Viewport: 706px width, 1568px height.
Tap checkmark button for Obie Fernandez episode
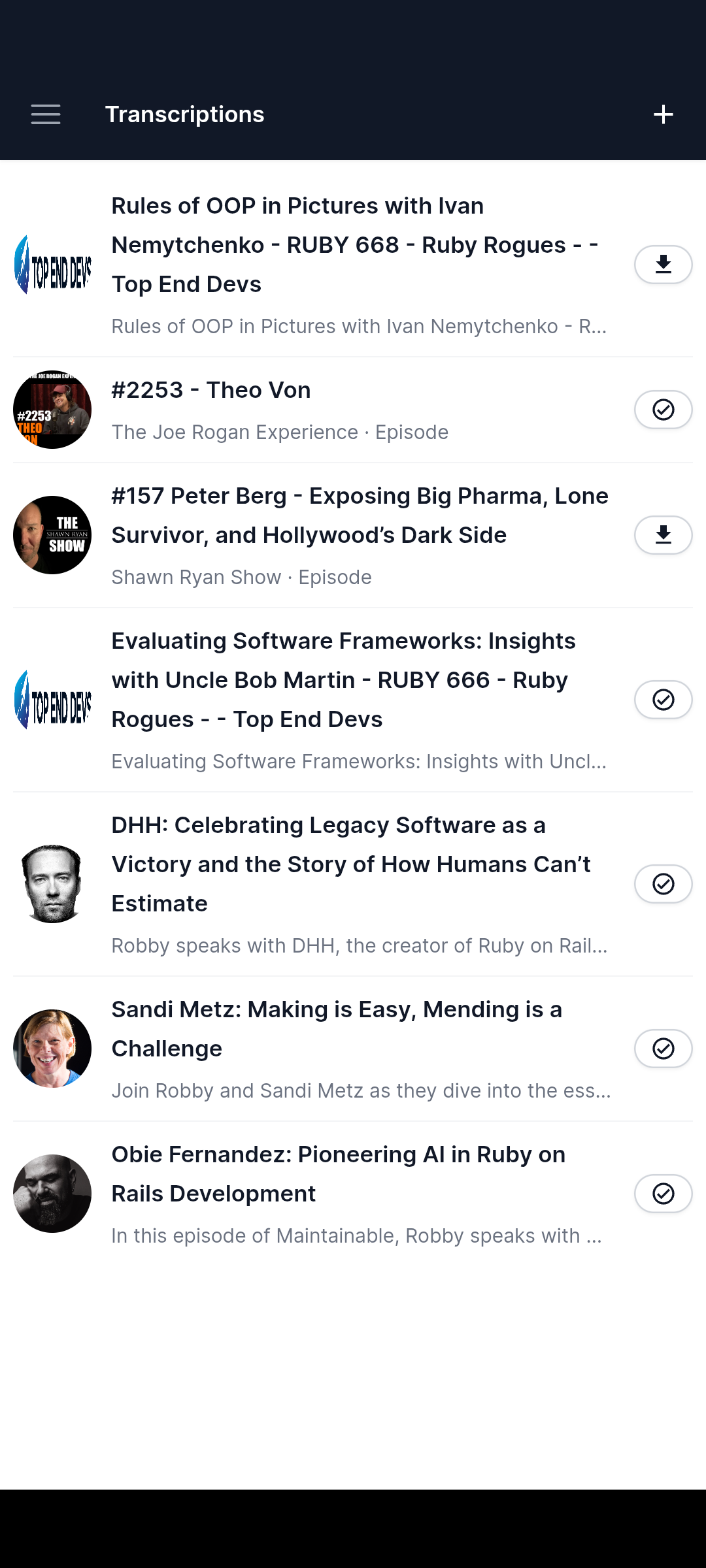(664, 1194)
